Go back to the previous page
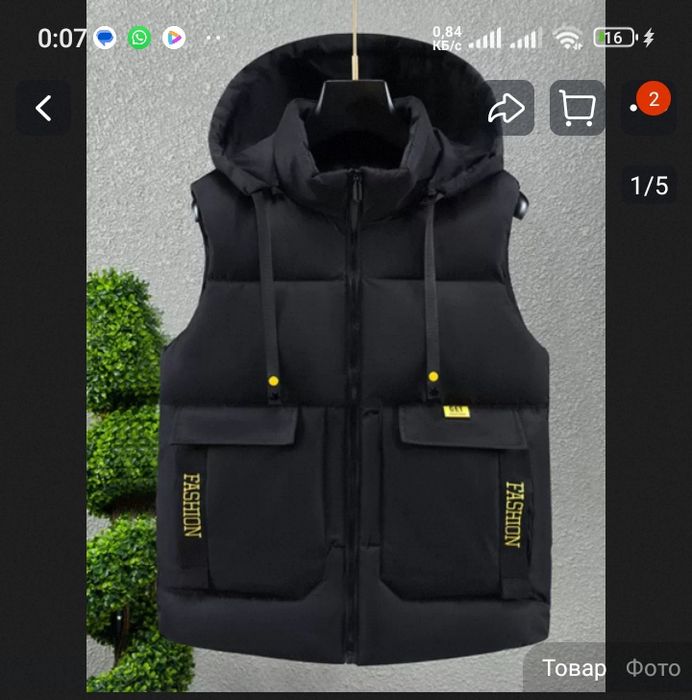This screenshot has height=700, width=692. click(x=43, y=108)
